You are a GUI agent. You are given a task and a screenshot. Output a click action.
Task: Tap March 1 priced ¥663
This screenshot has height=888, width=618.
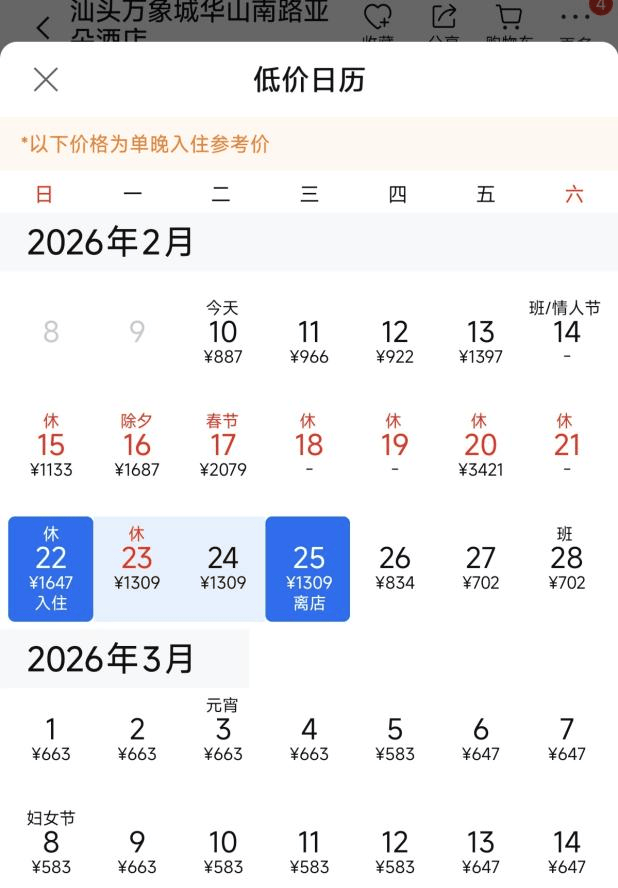pos(51,736)
